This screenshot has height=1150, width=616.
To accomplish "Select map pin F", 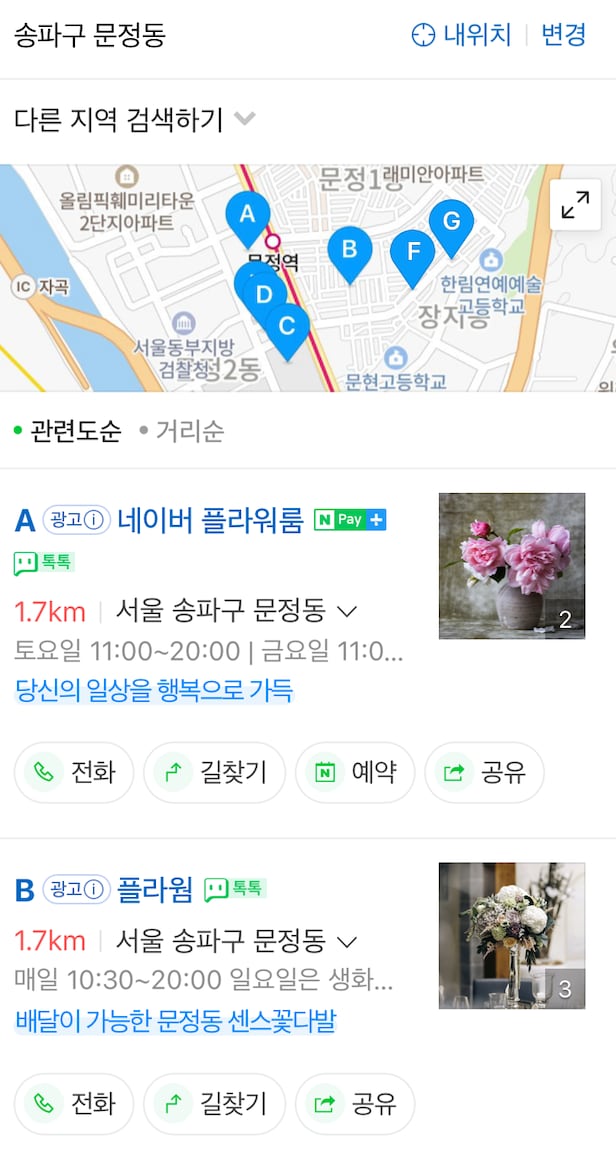I will pos(412,250).
